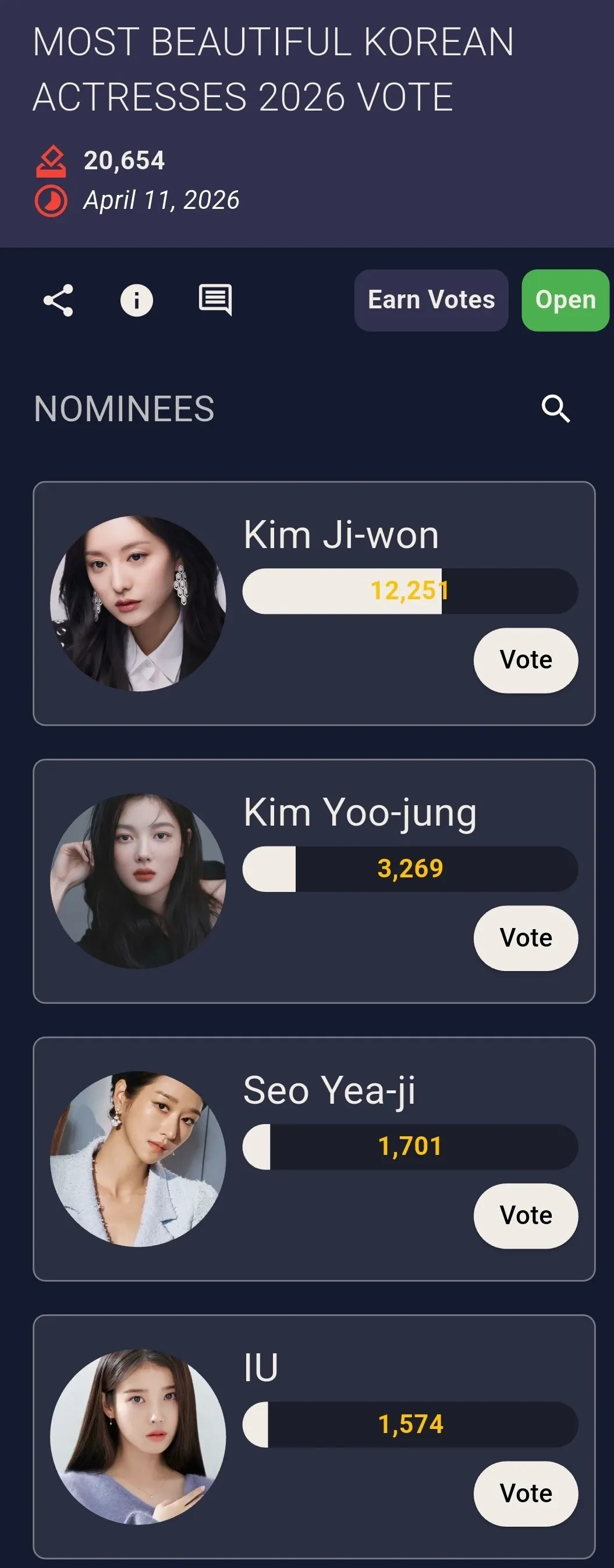Click the red ballot box icon
The image size is (614, 1568).
52,162
